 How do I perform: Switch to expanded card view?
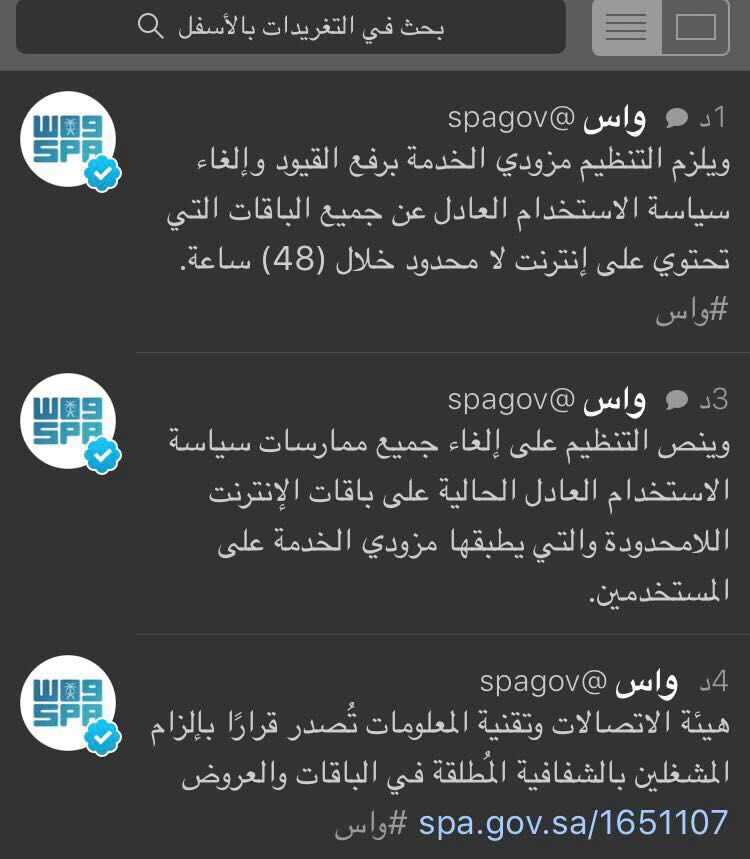pos(696,27)
